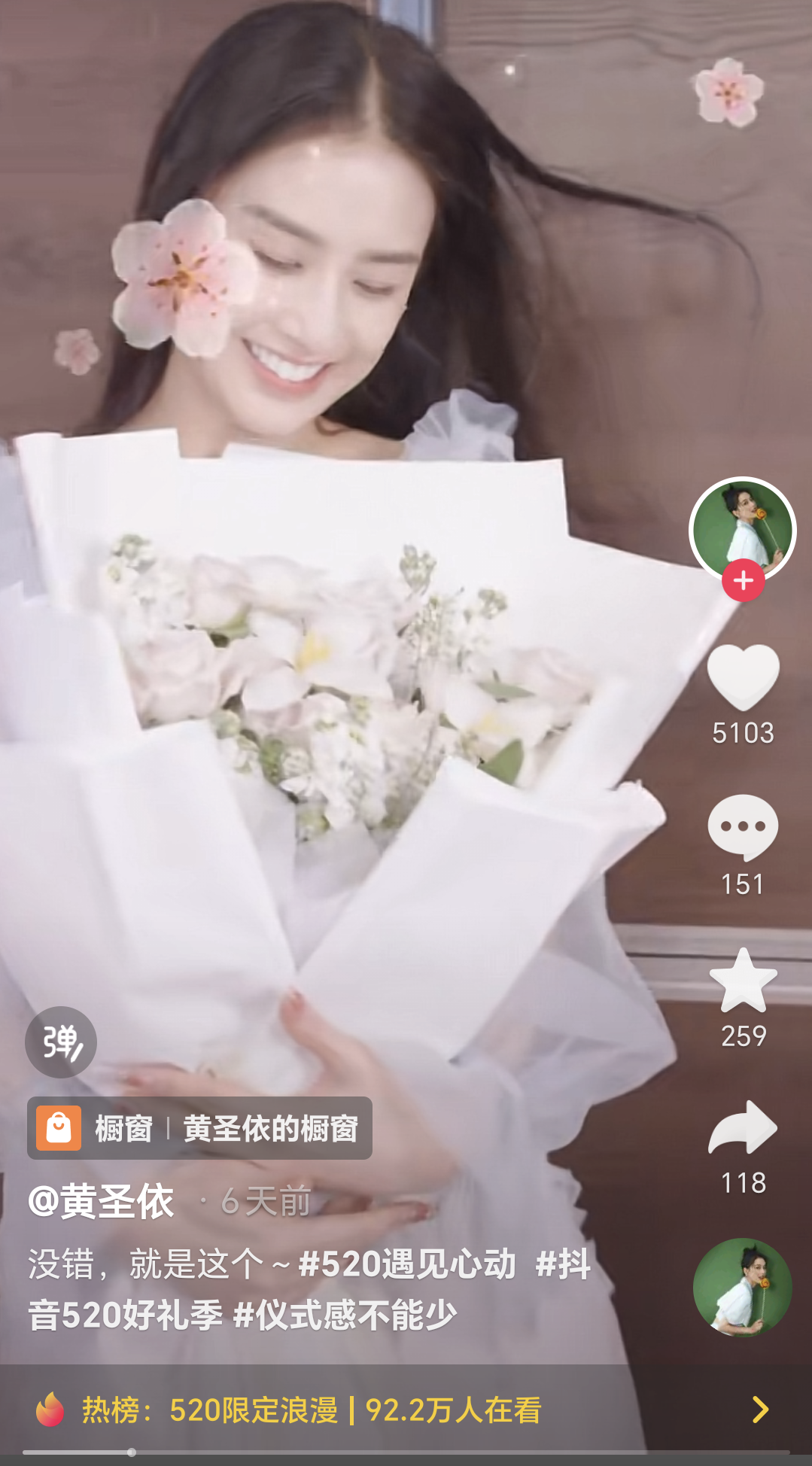Like this video with the heart
The image size is (812, 1466).
[x=743, y=677]
